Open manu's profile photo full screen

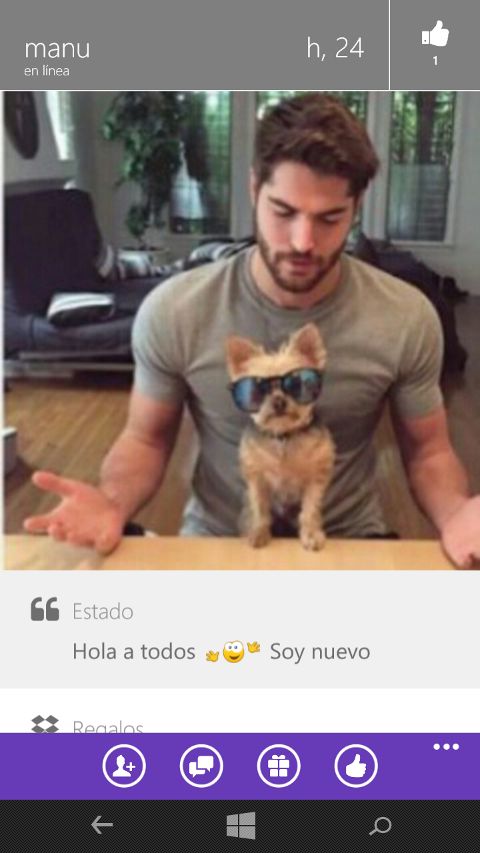tap(241, 330)
